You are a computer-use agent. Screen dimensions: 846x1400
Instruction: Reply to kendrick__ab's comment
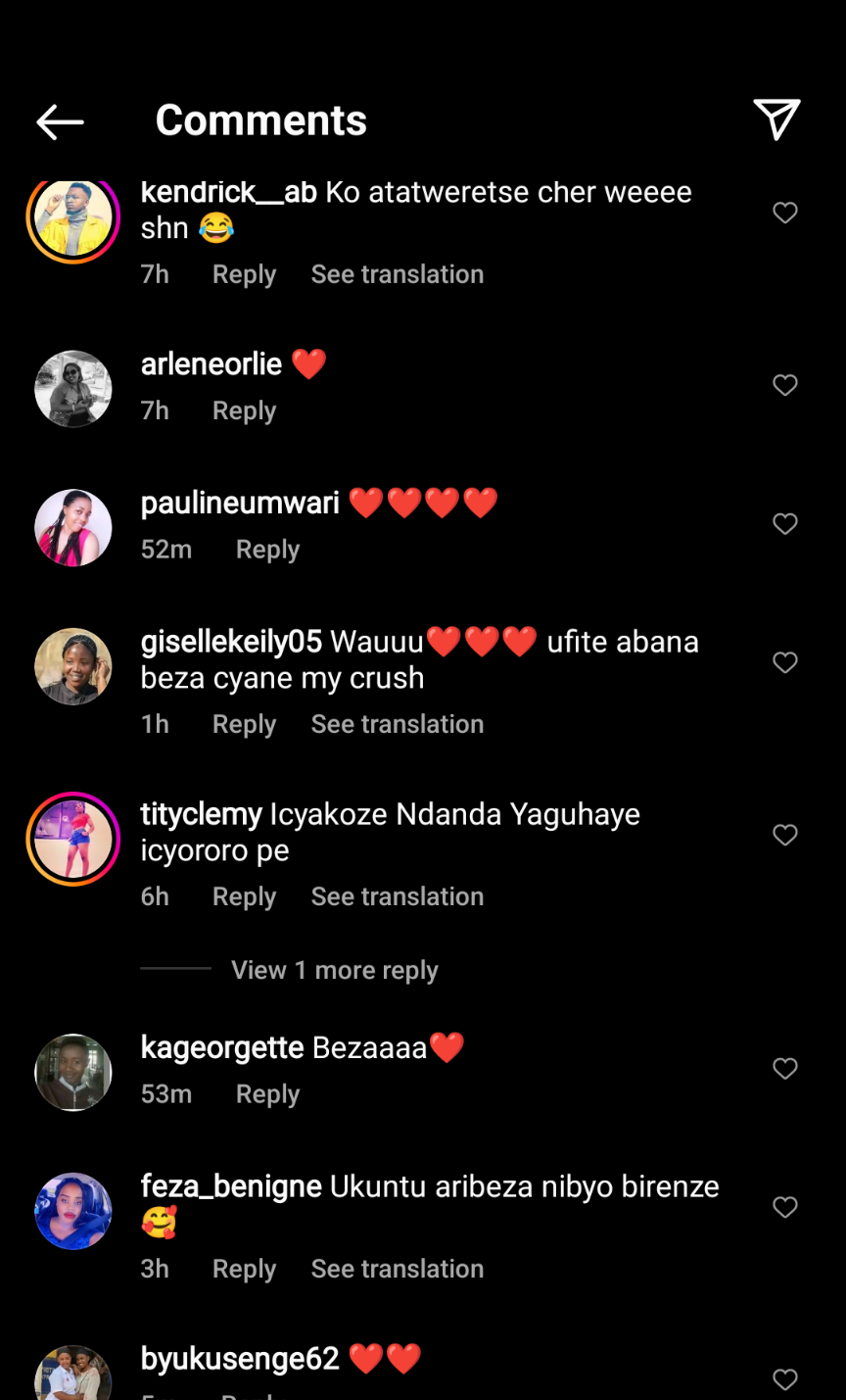244,274
